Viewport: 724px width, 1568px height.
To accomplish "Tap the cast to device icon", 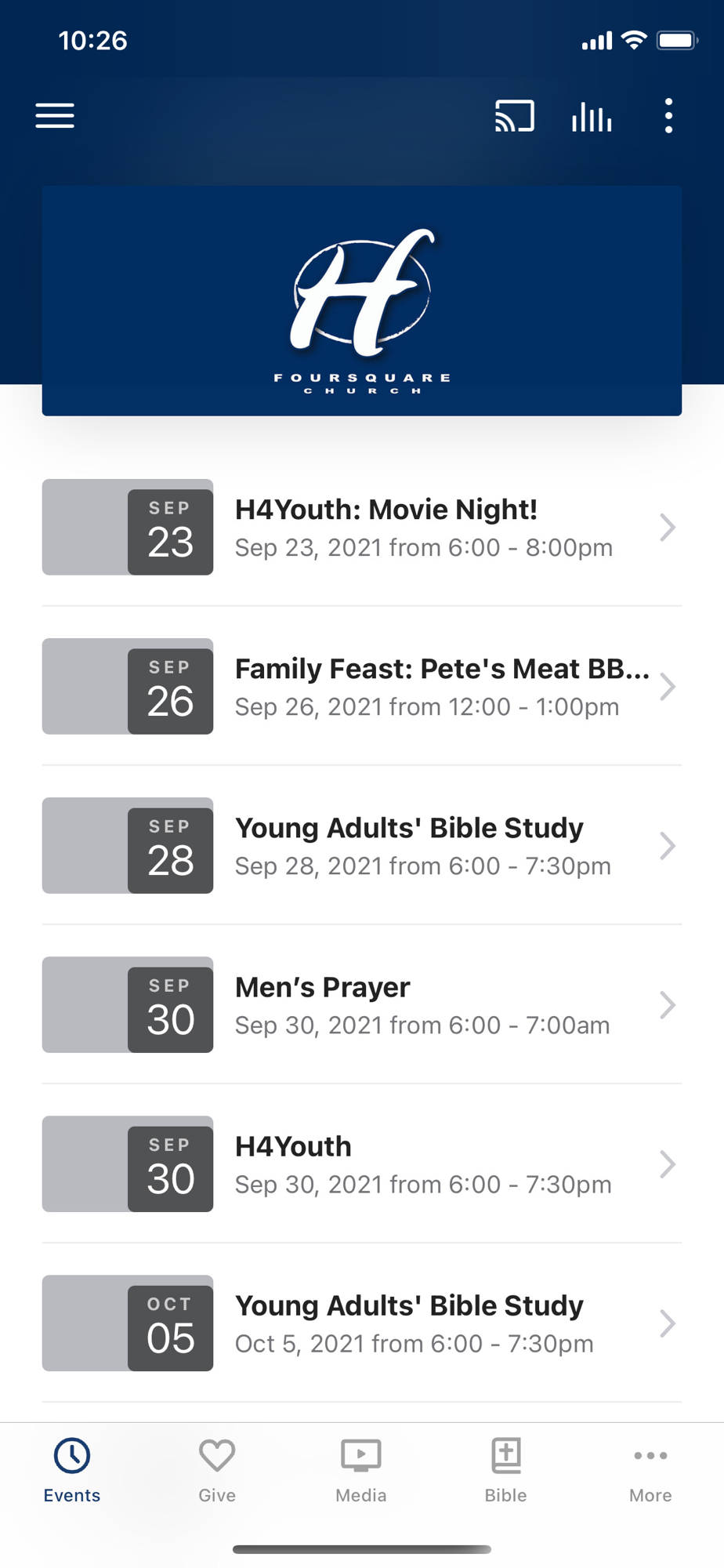I will tap(515, 116).
